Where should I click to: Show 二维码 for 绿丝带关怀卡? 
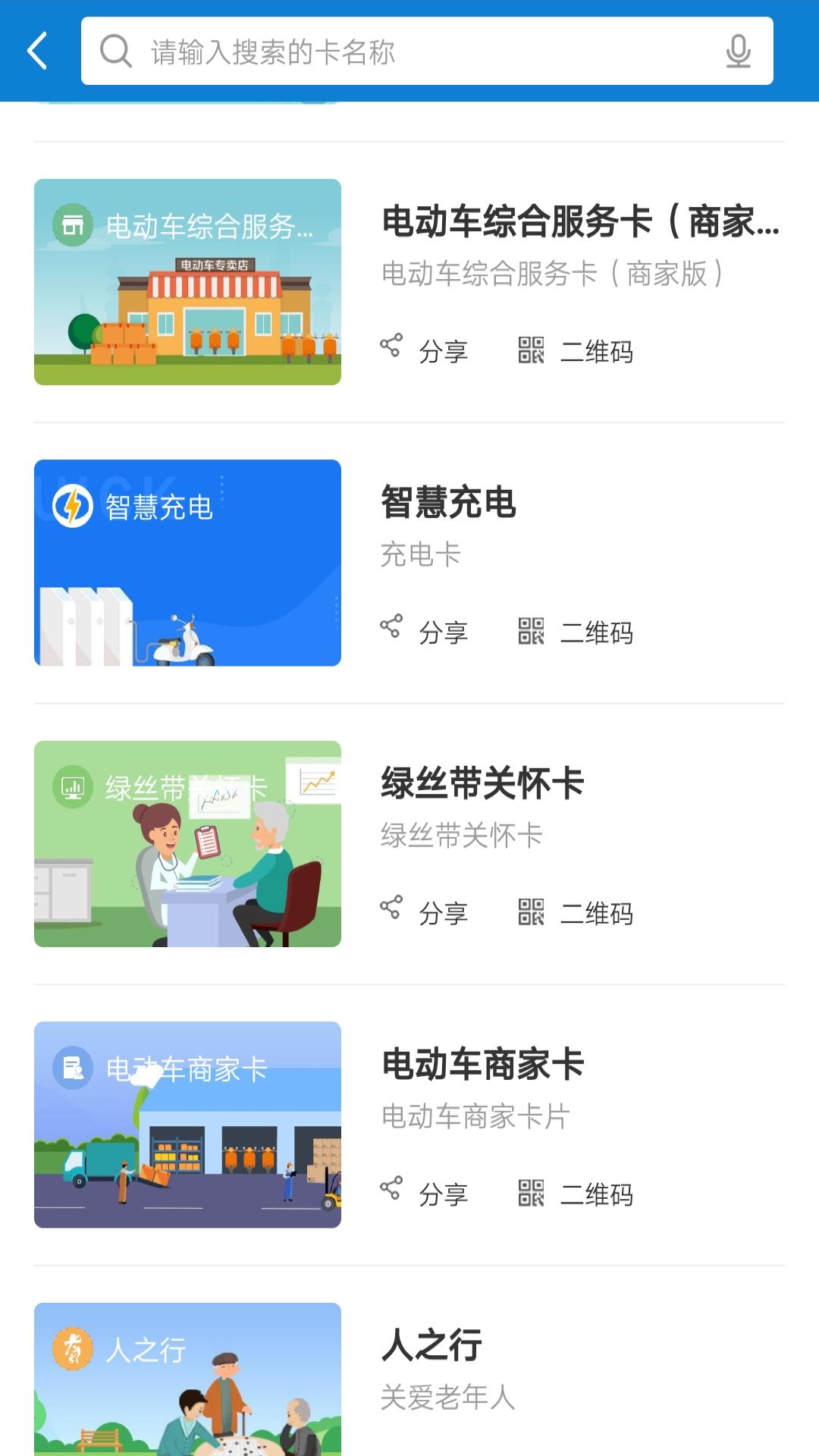pos(576,912)
